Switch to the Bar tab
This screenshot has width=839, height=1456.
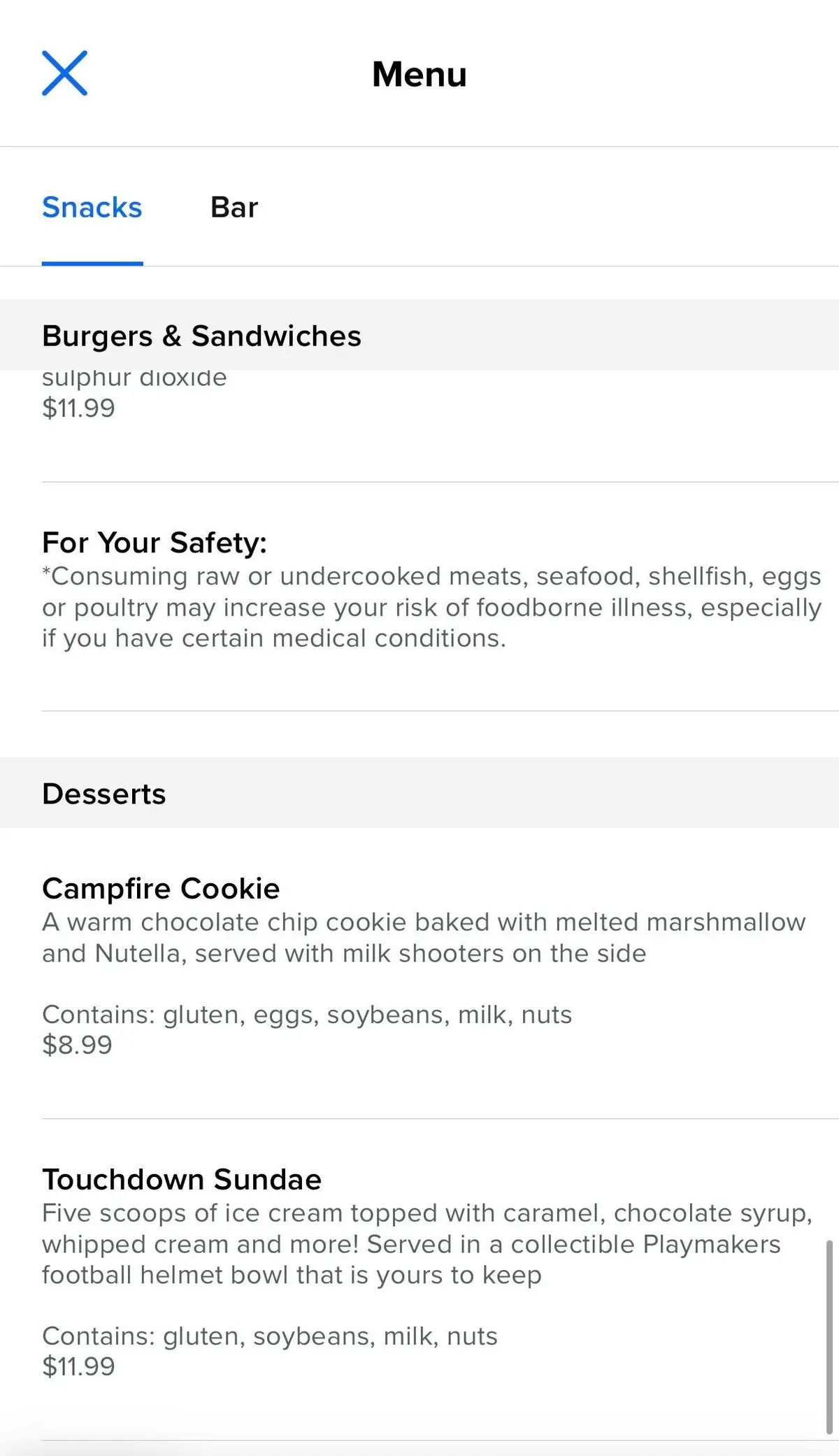point(235,206)
